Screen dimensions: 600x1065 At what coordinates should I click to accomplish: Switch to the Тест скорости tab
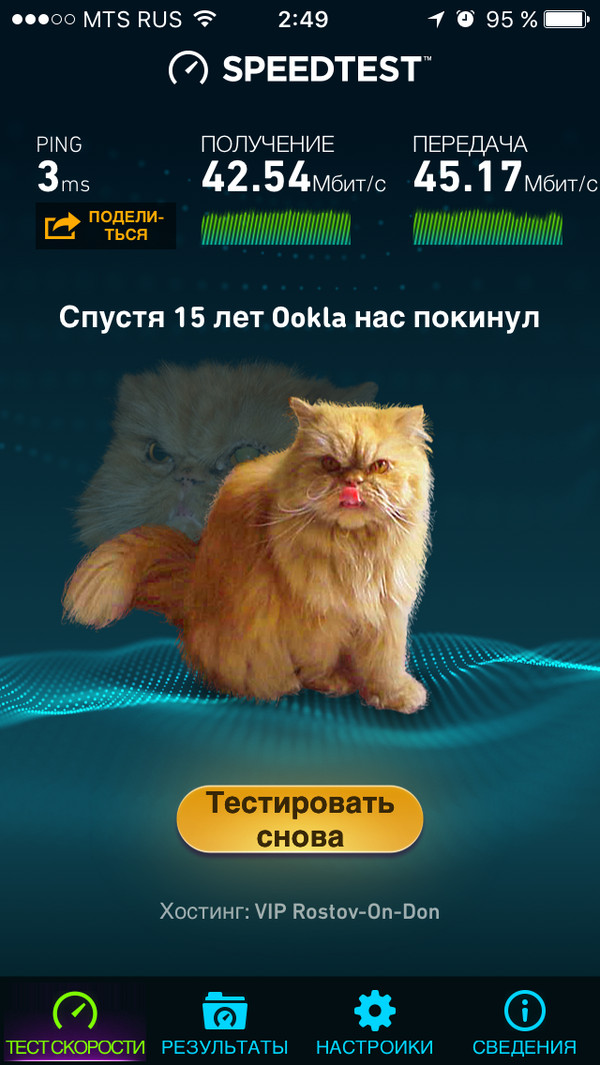tap(75, 1024)
